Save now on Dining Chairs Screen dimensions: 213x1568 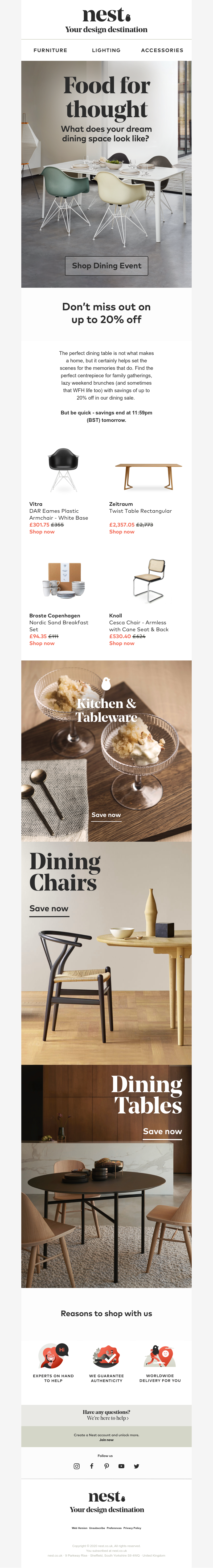point(49,908)
